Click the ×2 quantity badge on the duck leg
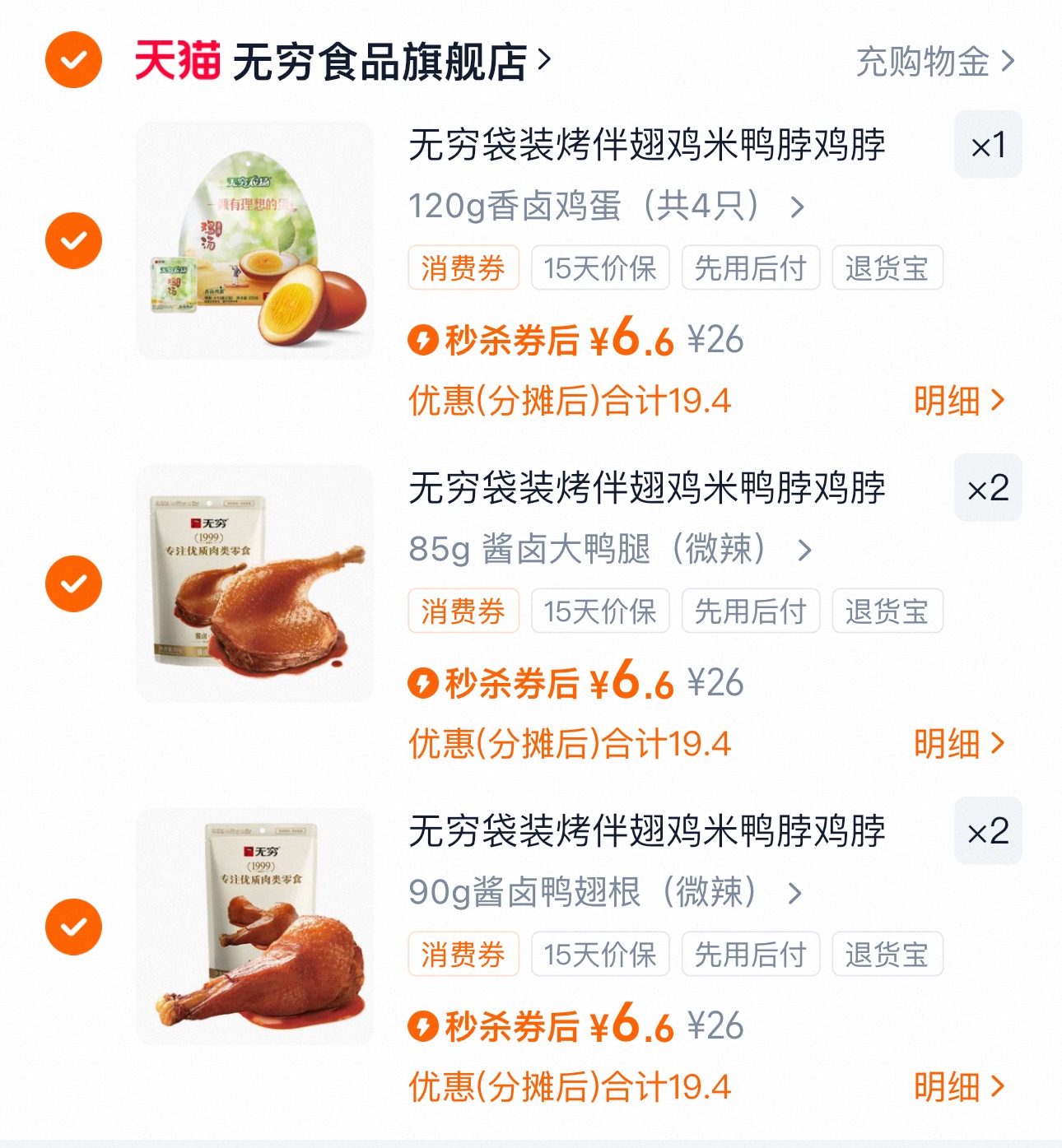 coord(988,486)
